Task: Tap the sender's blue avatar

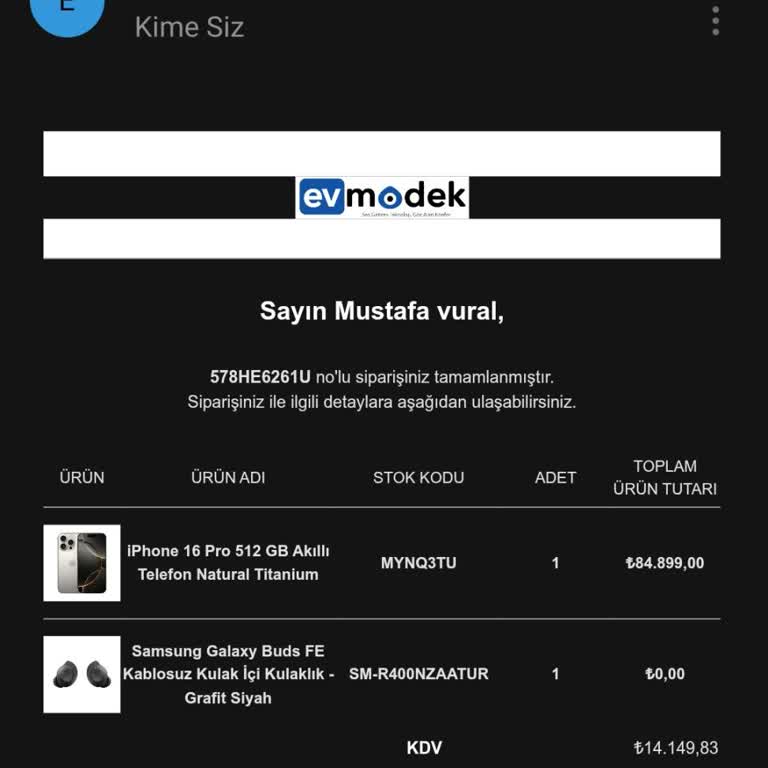Action: click(x=67, y=10)
